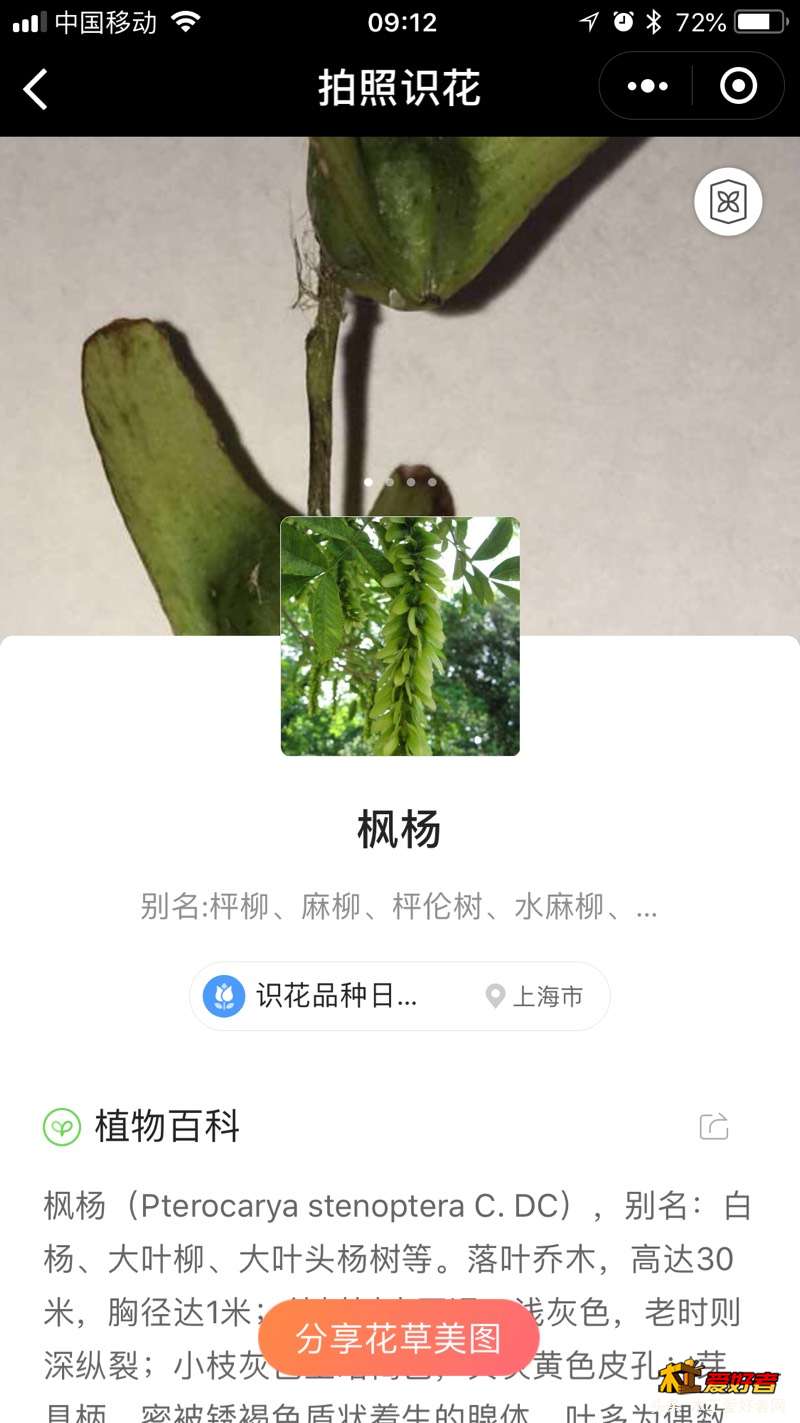
Task: Tap the 上海市 location label
Action: (x=535, y=996)
